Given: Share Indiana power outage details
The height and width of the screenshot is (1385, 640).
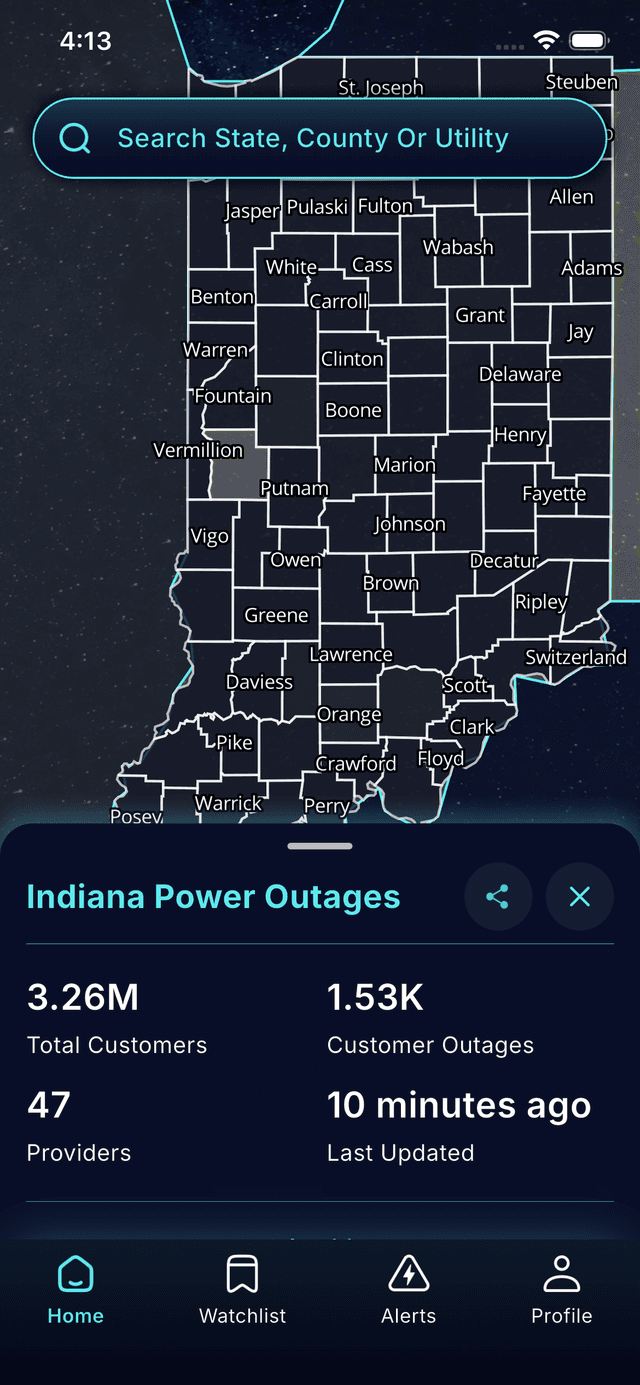Looking at the screenshot, I should (497, 897).
